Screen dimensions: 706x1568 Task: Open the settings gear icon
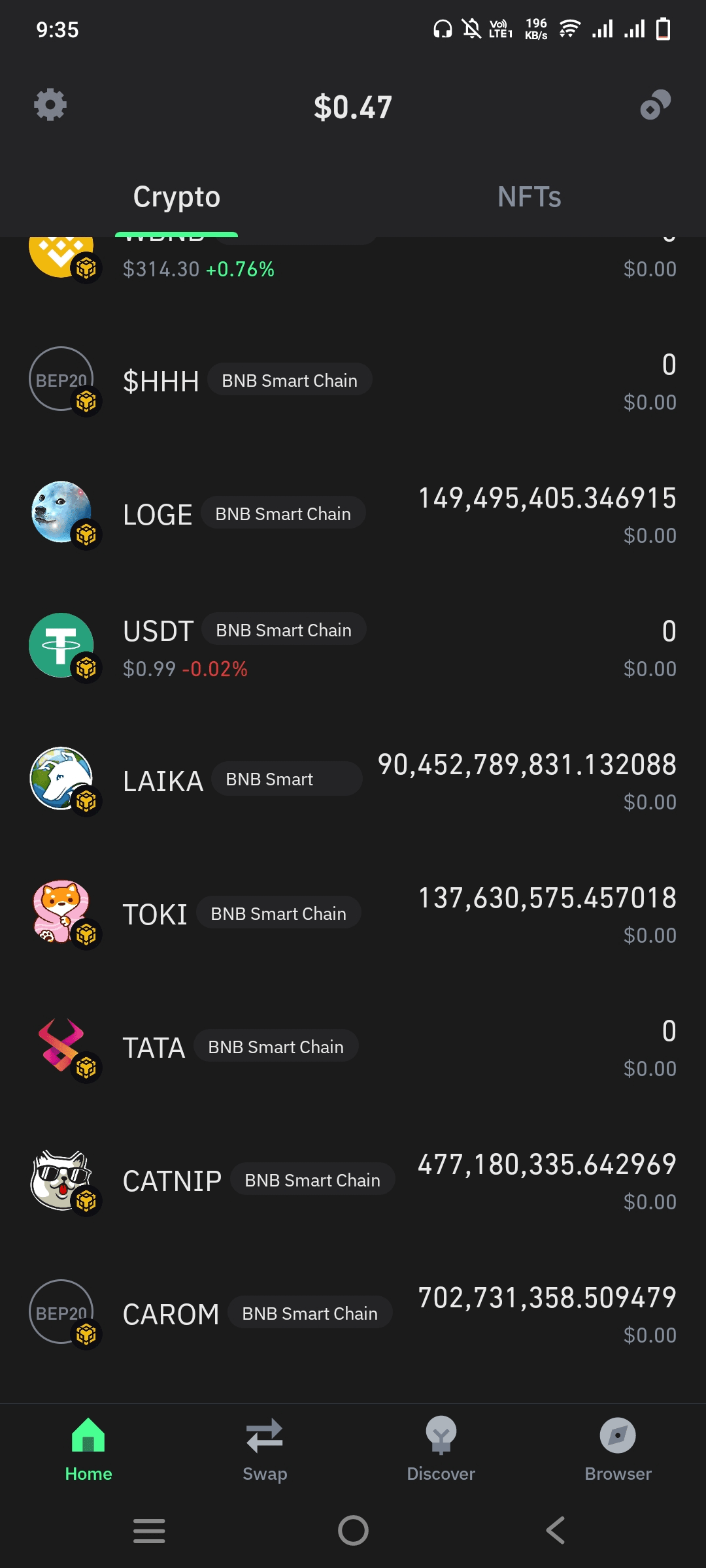pos(50,105)
